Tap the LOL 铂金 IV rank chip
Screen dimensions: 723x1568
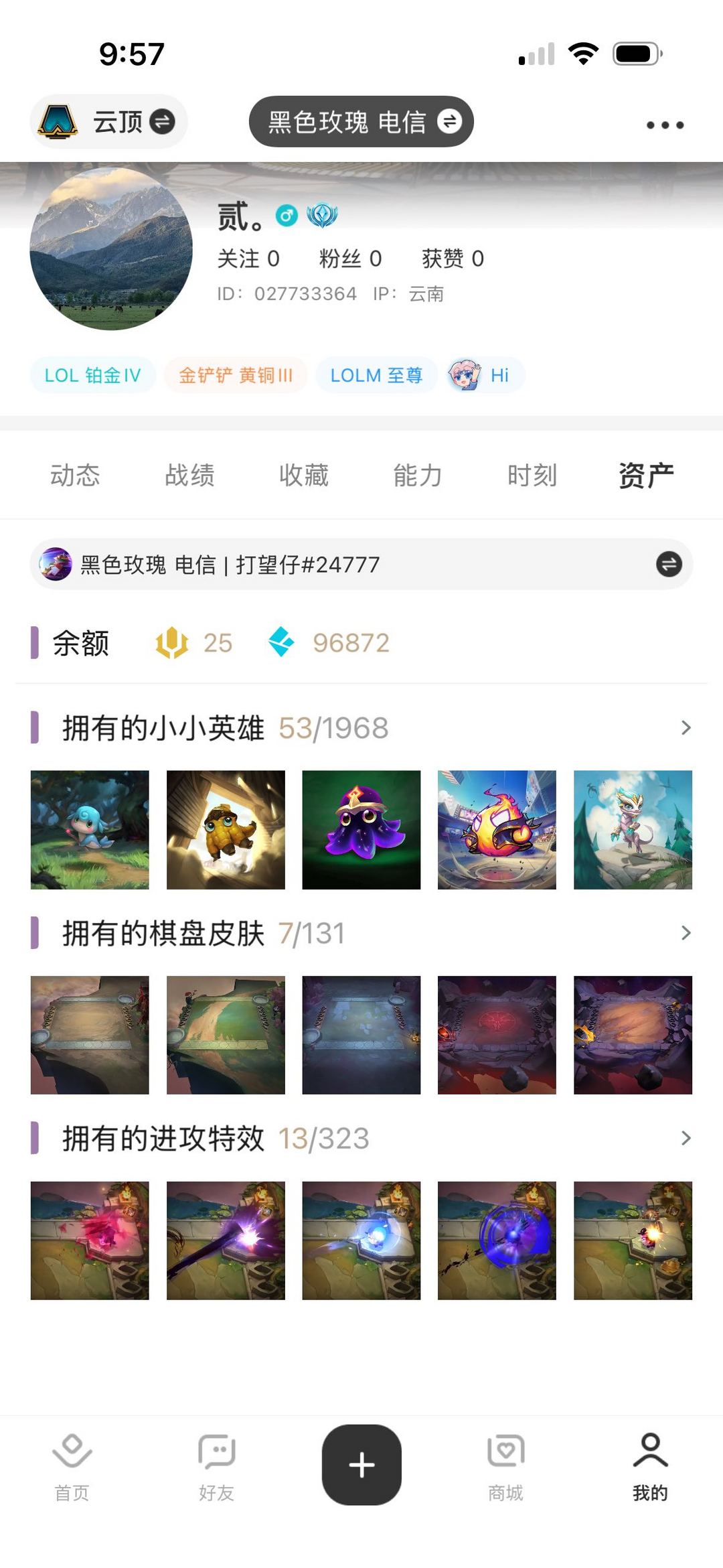point(92,375)
